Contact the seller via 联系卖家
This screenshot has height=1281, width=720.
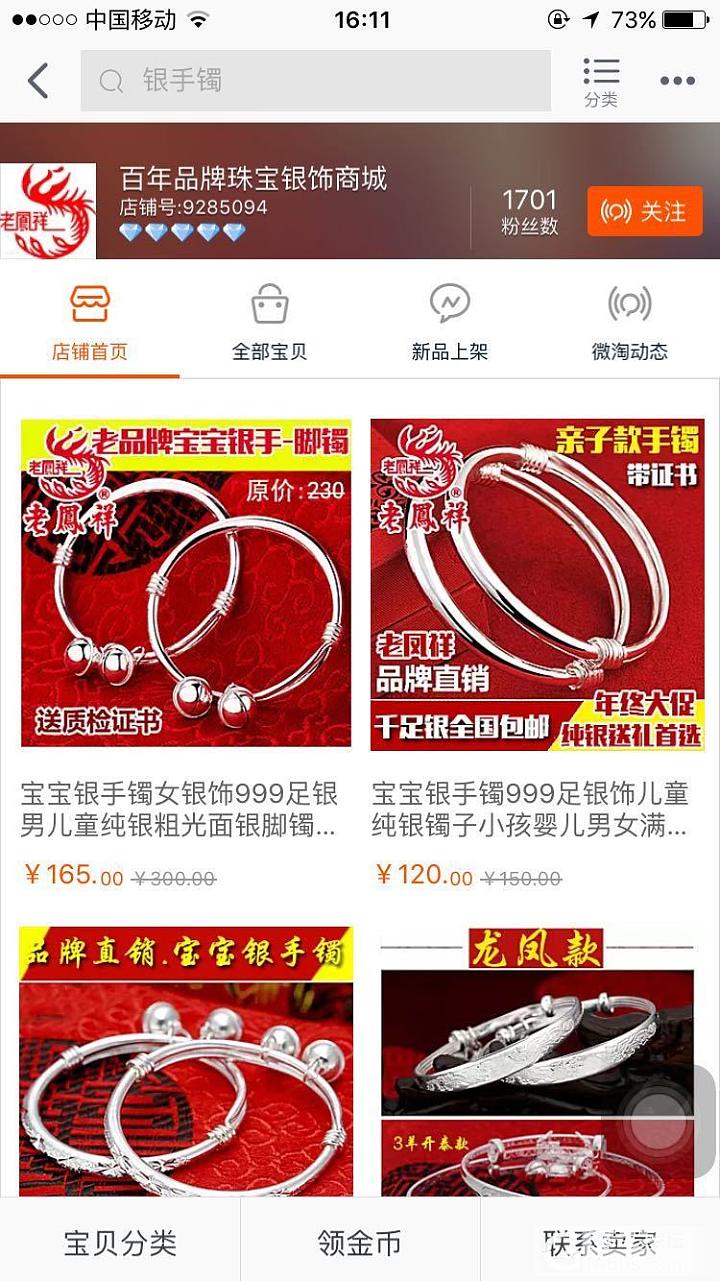click(600, 1242)
